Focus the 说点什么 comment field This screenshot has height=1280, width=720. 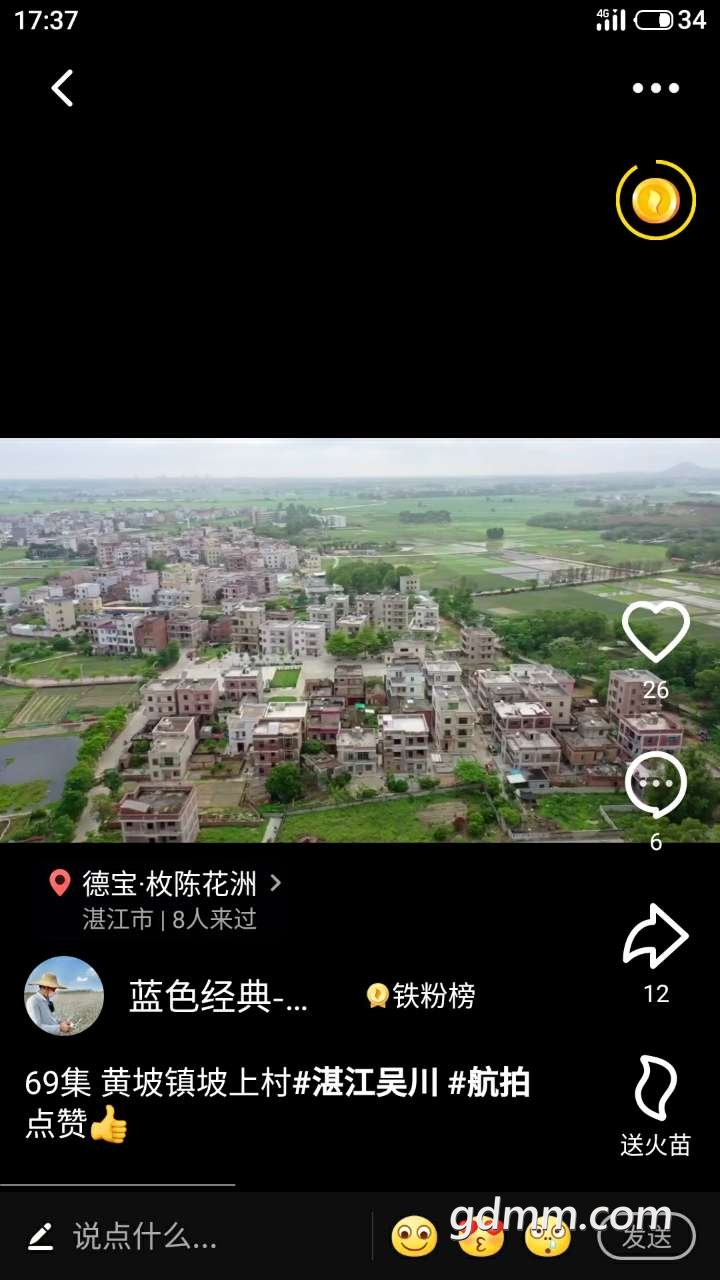pos(145,1237)
